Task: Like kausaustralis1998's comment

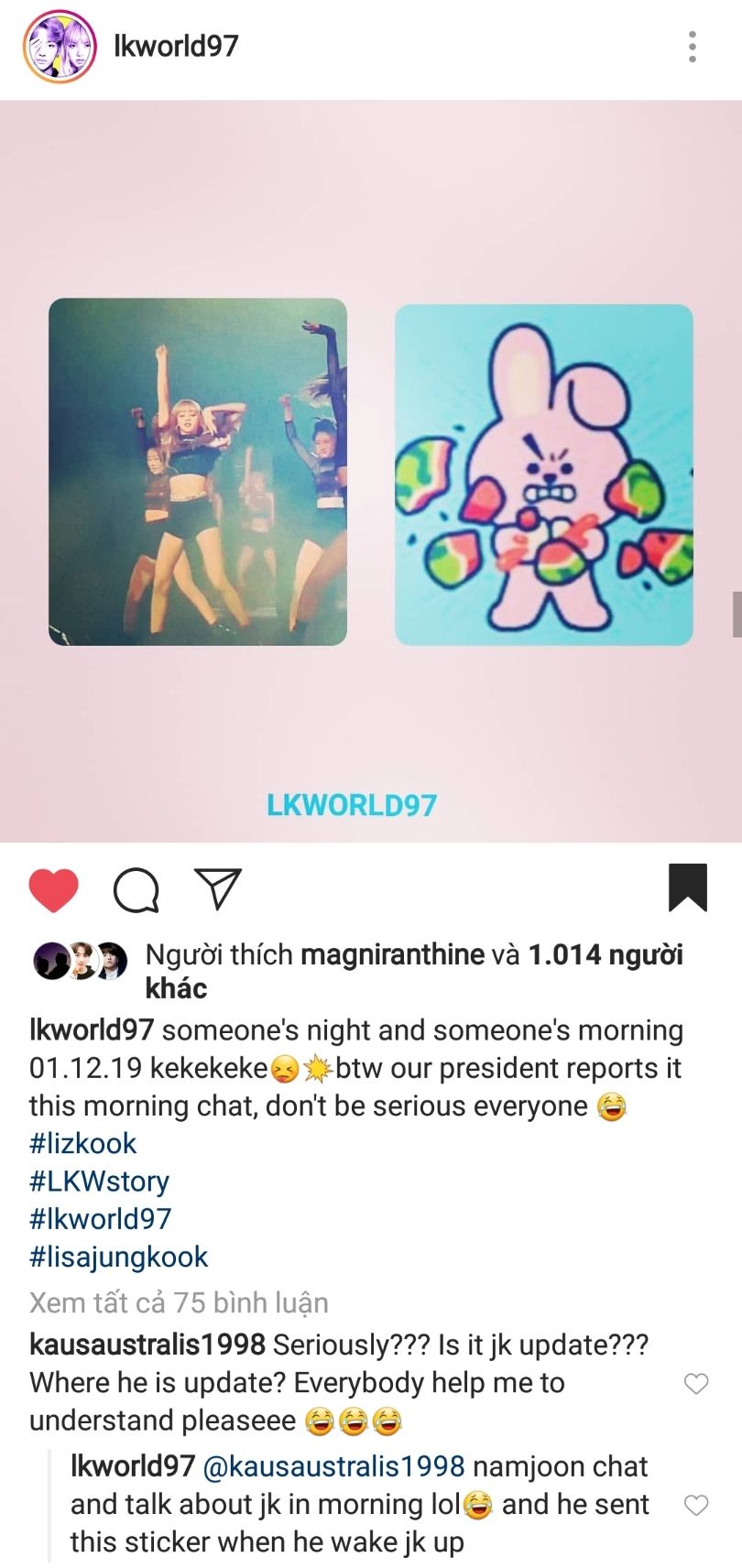Action: coord(696,1383)
